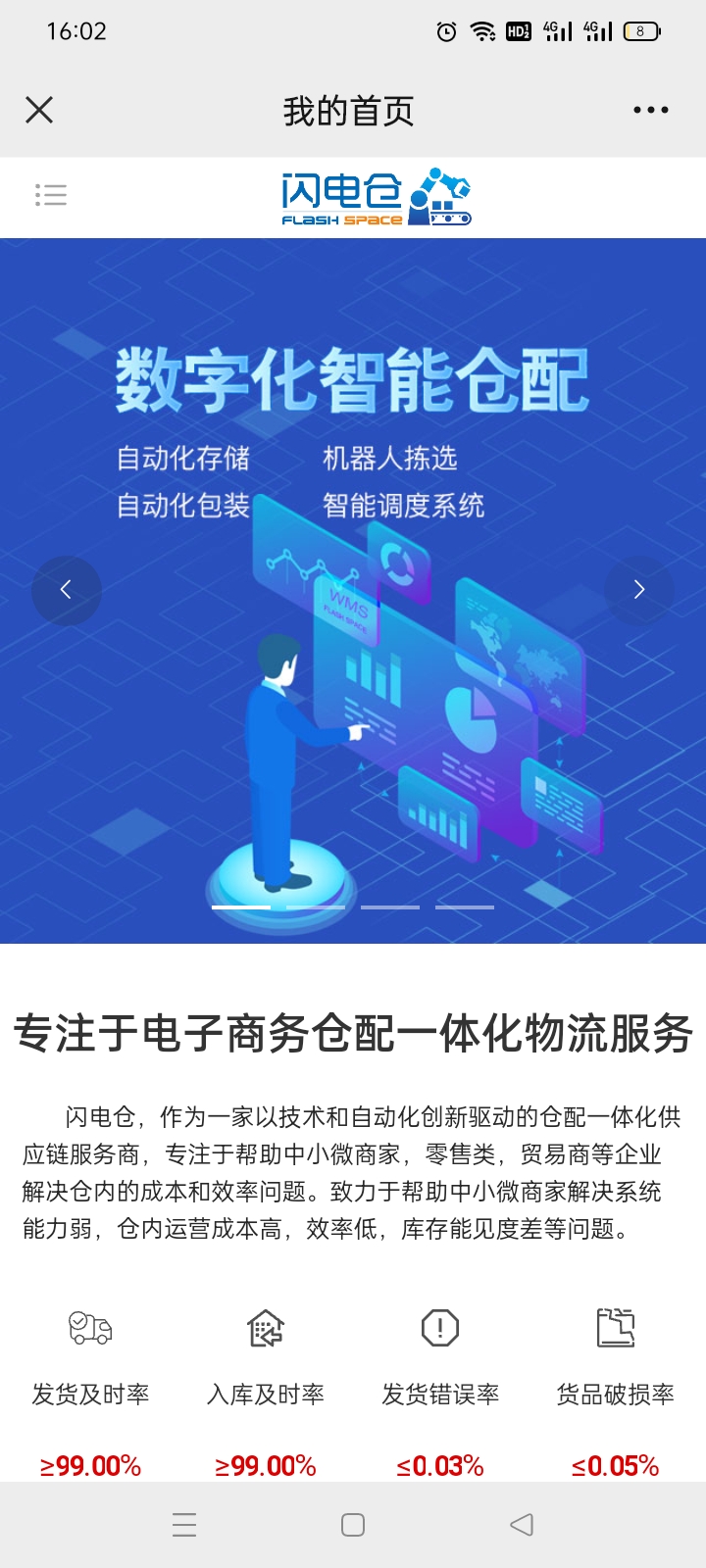
Task: Jump to the fourth carousel slide indicator
Action: click(465, 907)
